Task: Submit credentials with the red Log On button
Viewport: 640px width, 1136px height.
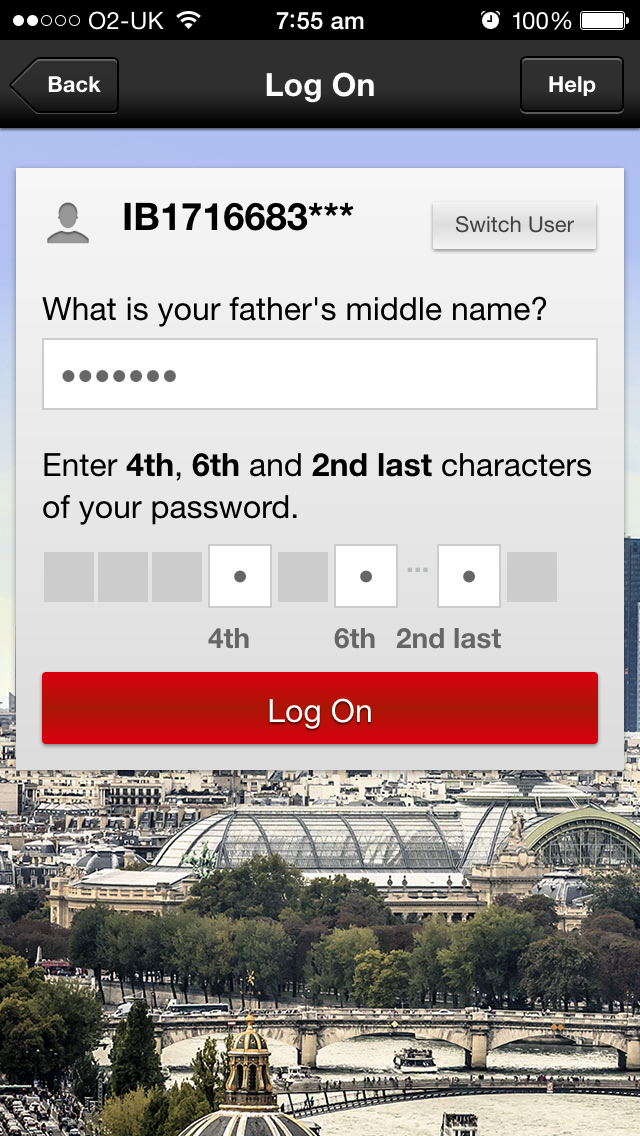Action: [319, 709]
